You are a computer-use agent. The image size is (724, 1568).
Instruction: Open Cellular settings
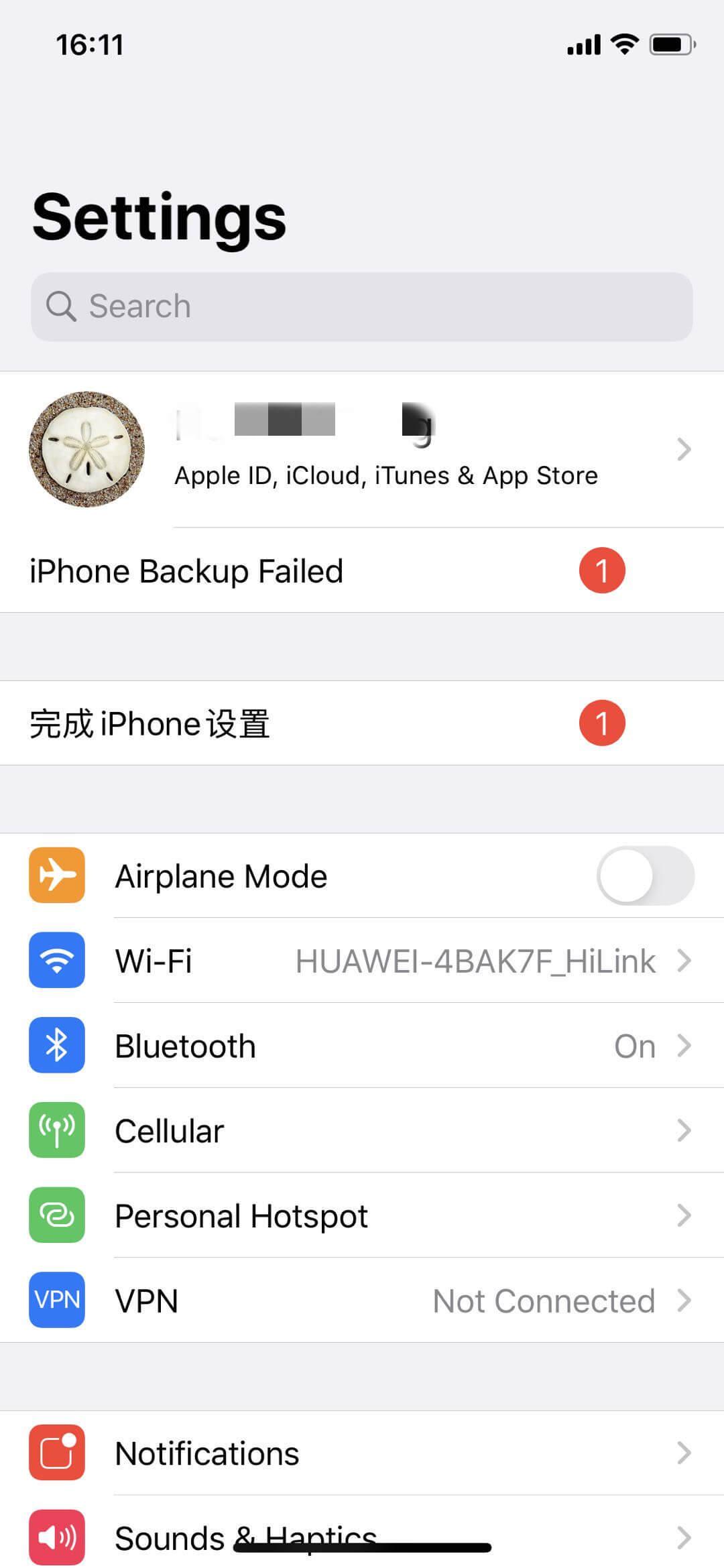coord(362,1131)
